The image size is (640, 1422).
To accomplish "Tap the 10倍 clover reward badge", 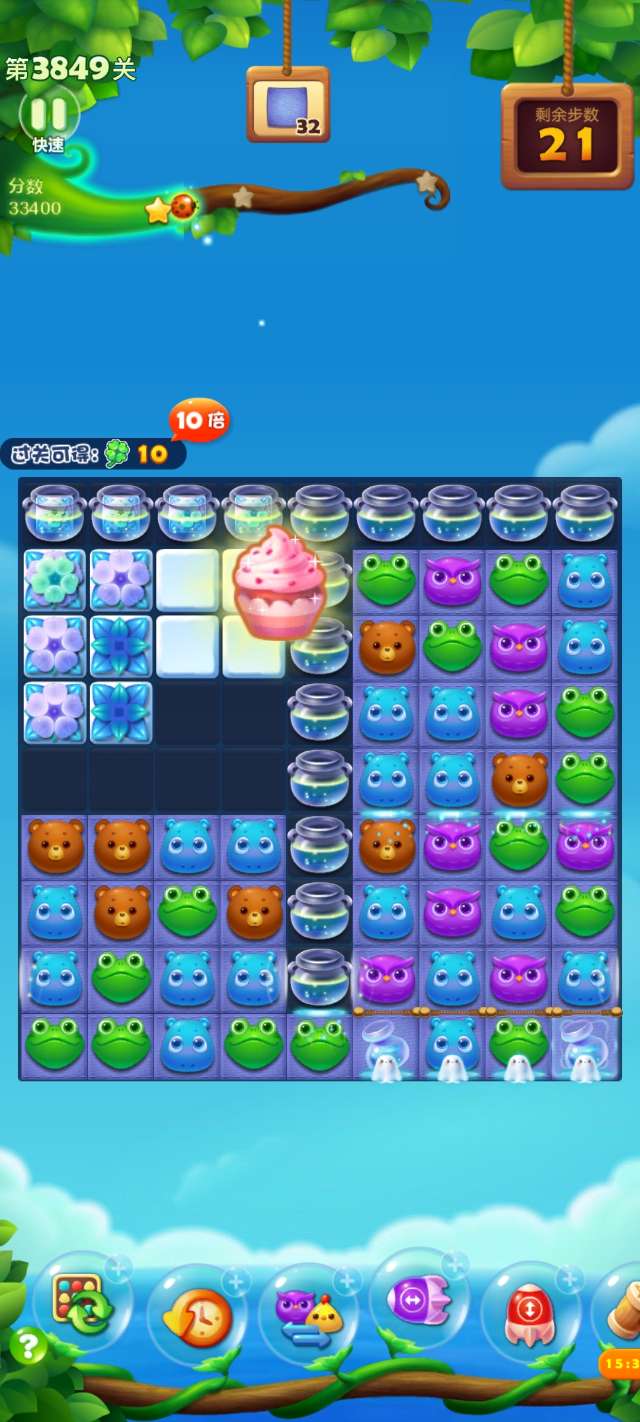I will click(x=199, y=420).
